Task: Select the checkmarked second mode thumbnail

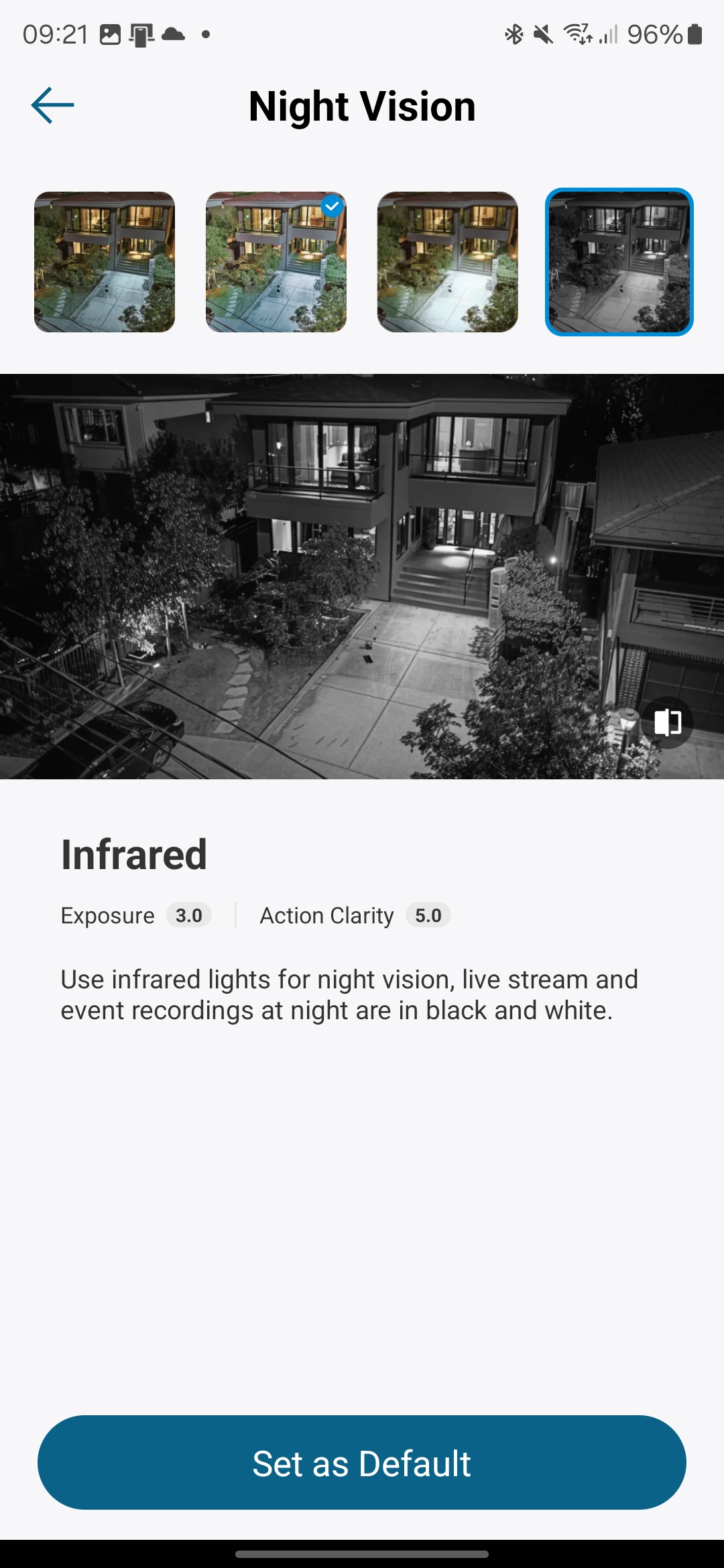Action: (x=276, y=262)
